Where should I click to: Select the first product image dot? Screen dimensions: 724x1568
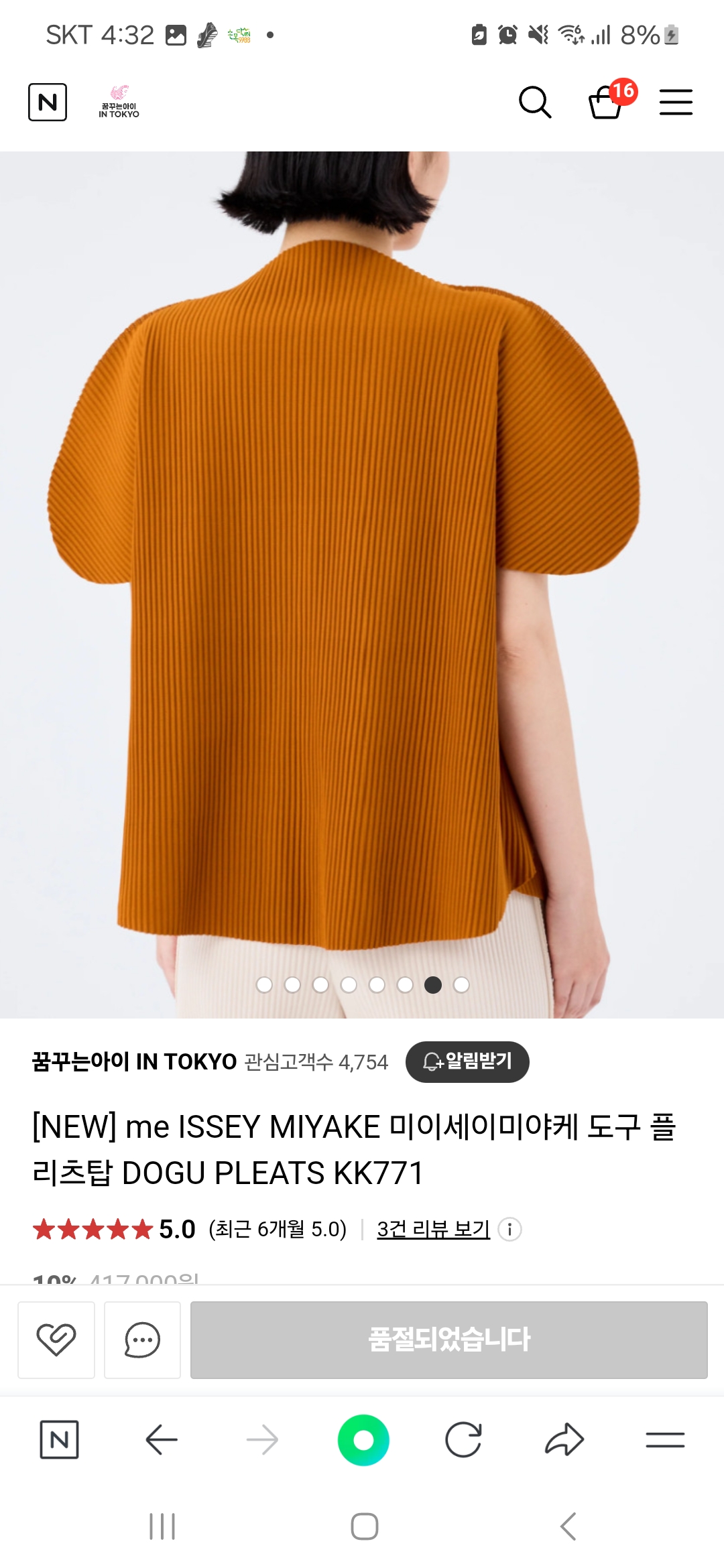pos(264,984)
